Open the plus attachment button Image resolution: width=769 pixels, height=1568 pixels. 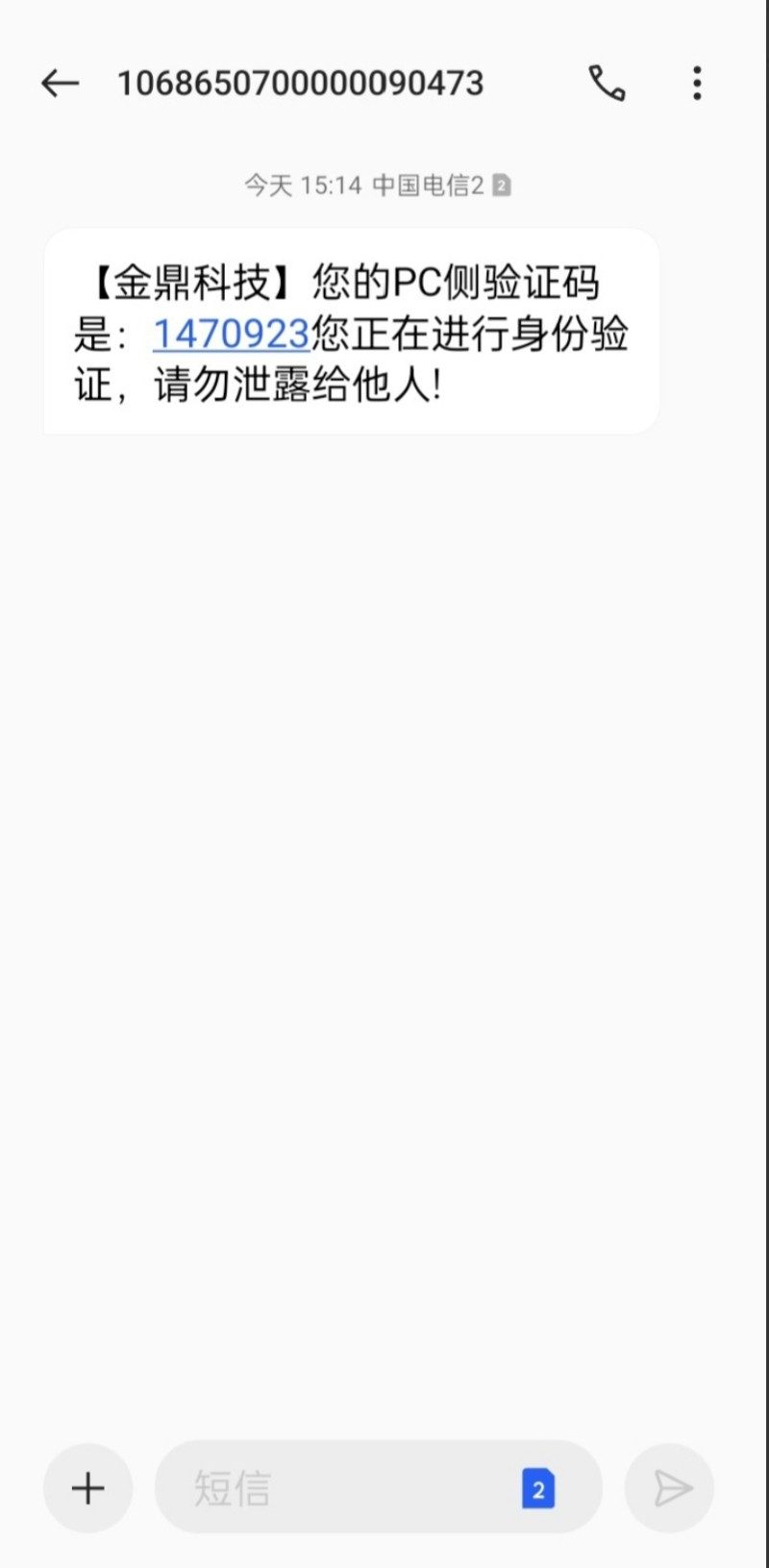tap(87, 1488)
